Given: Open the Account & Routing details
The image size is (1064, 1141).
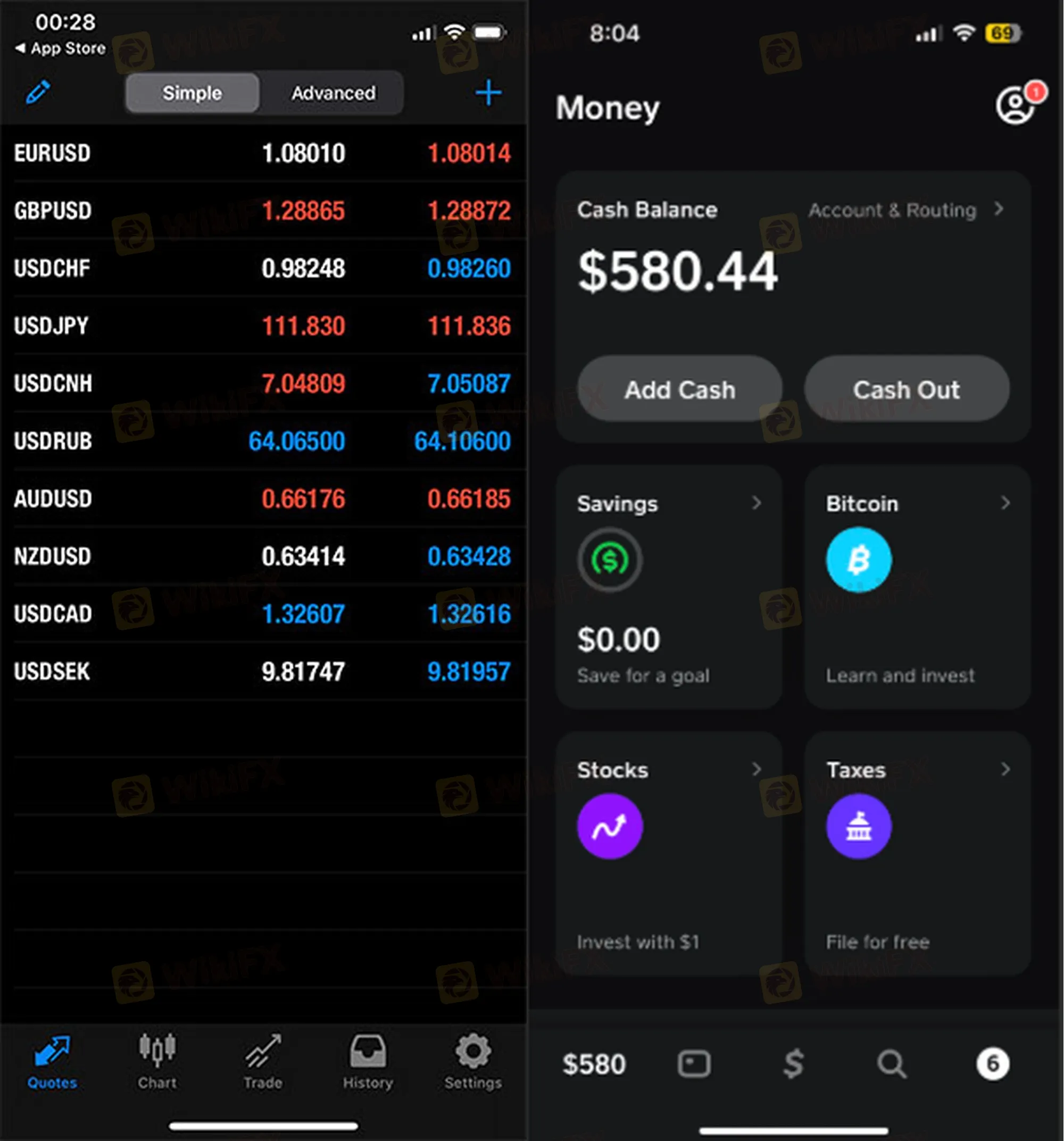Looking at the screenshot, I should [905, 210].
